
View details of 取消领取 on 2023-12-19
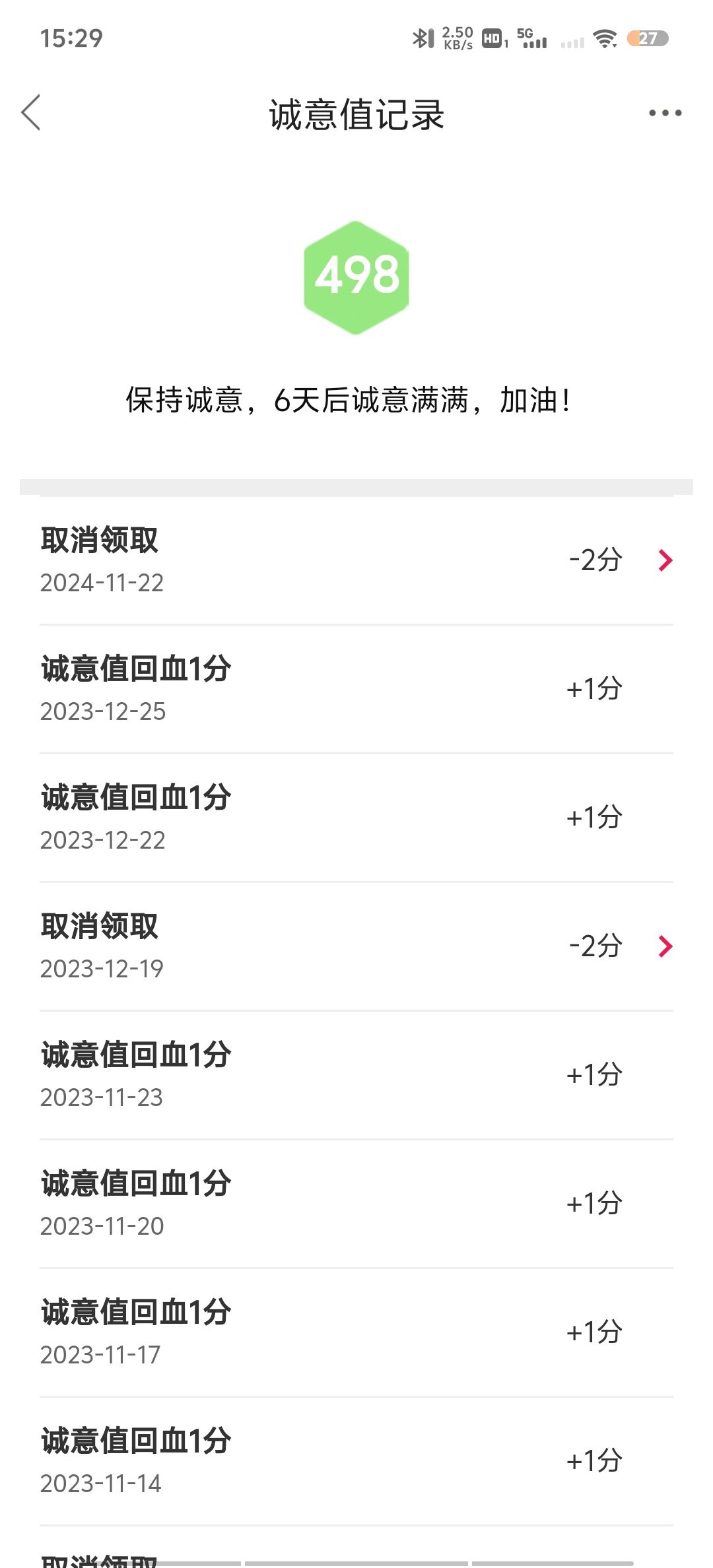356,946
